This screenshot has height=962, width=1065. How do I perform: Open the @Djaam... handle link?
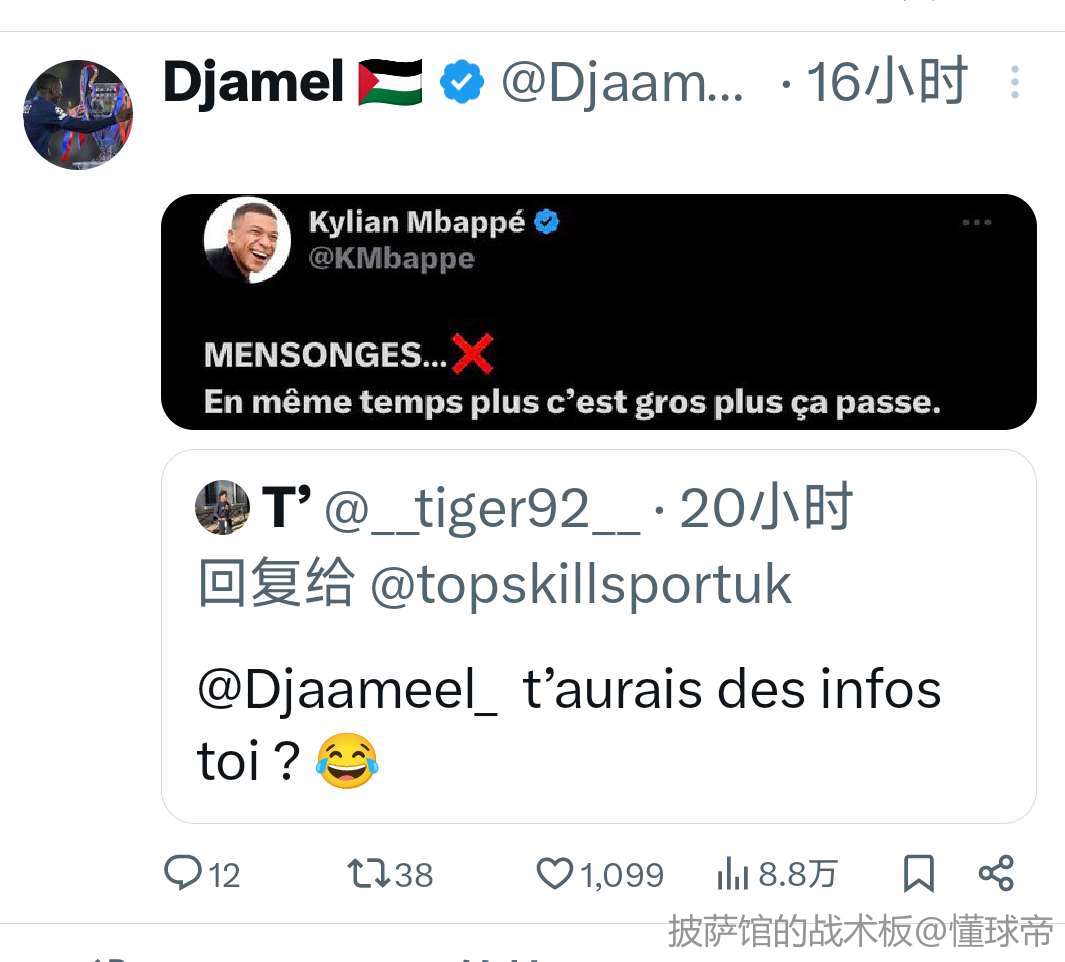point(623,83)
